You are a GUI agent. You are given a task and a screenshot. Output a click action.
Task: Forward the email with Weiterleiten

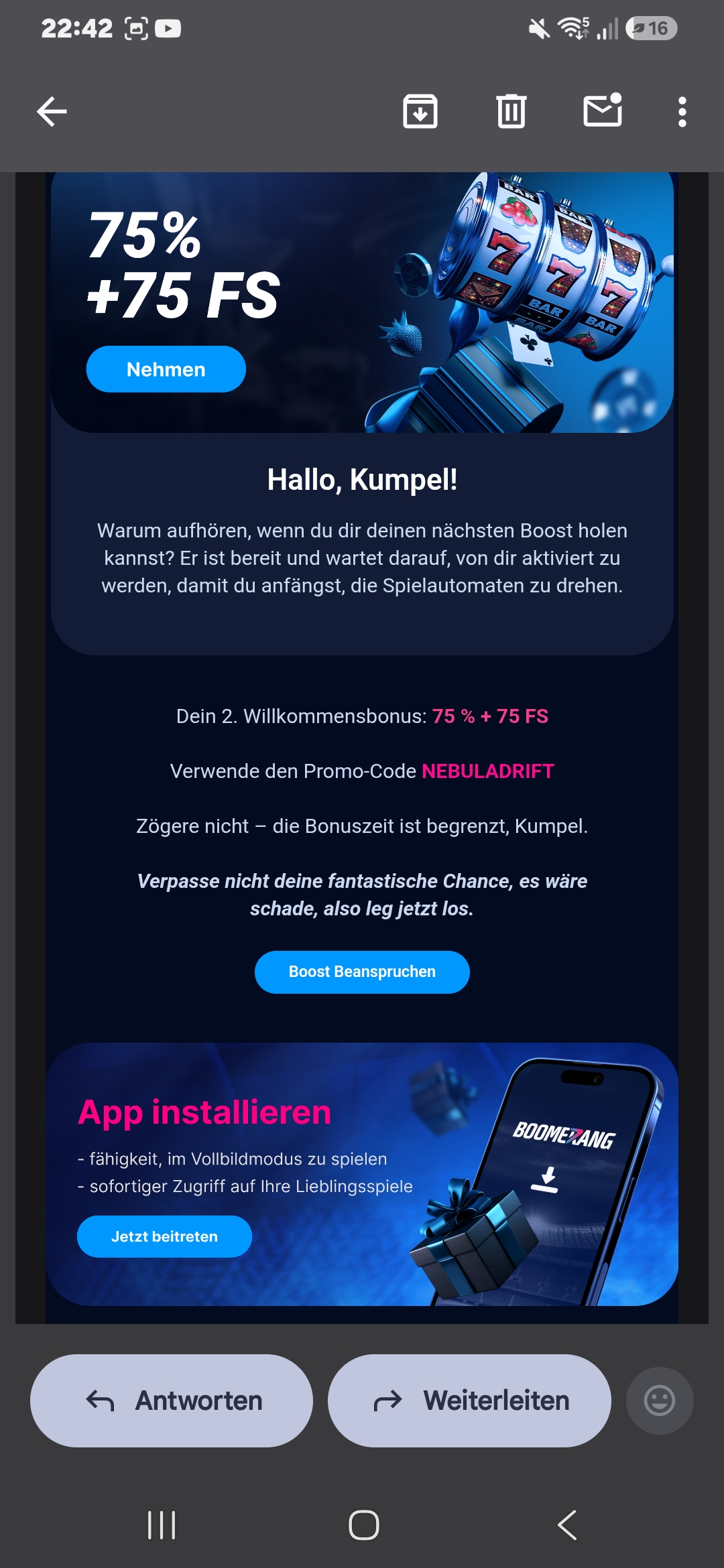(x=469, y=1400)
